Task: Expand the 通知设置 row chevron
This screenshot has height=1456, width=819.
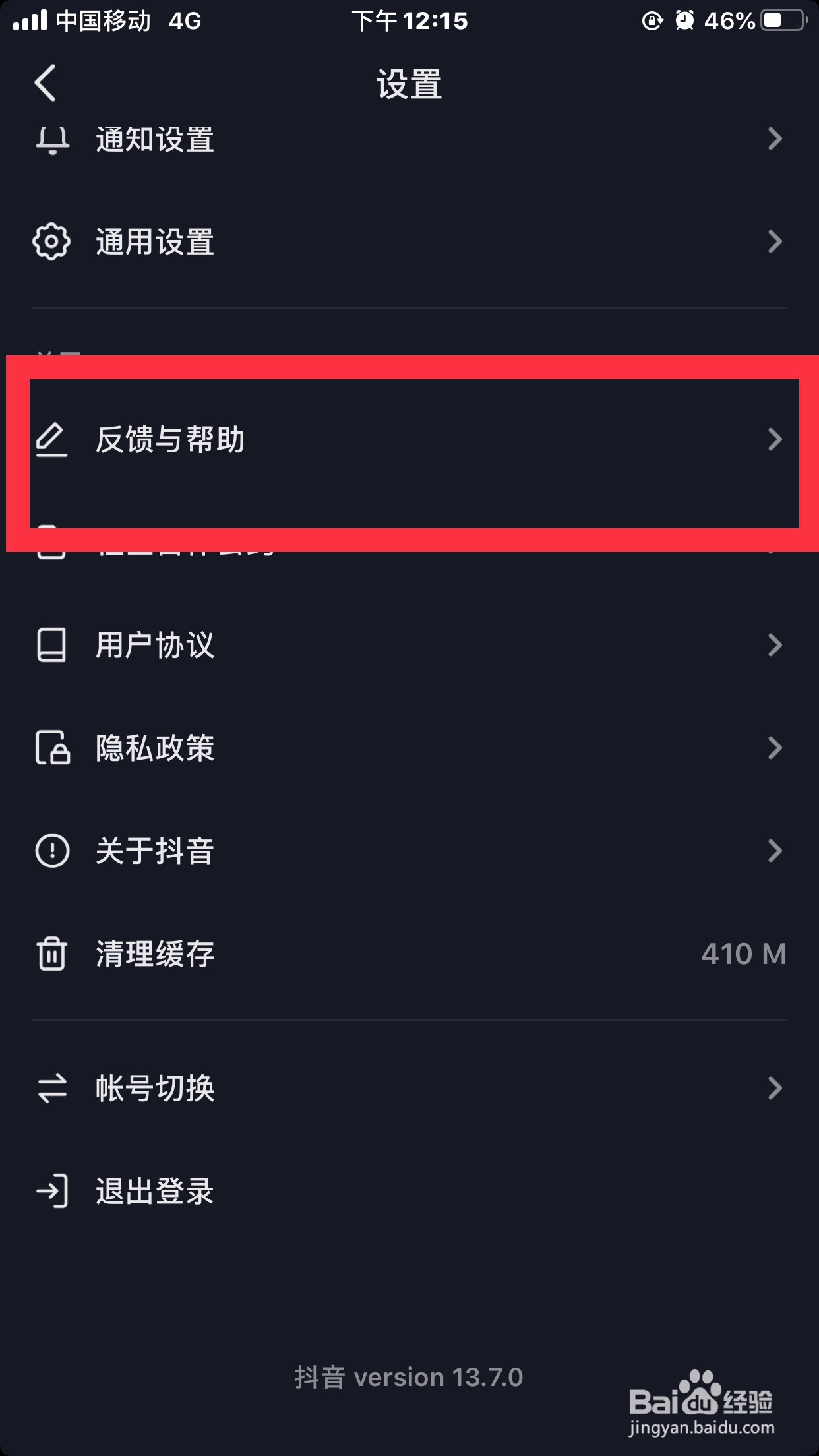Action: point(775,139)
